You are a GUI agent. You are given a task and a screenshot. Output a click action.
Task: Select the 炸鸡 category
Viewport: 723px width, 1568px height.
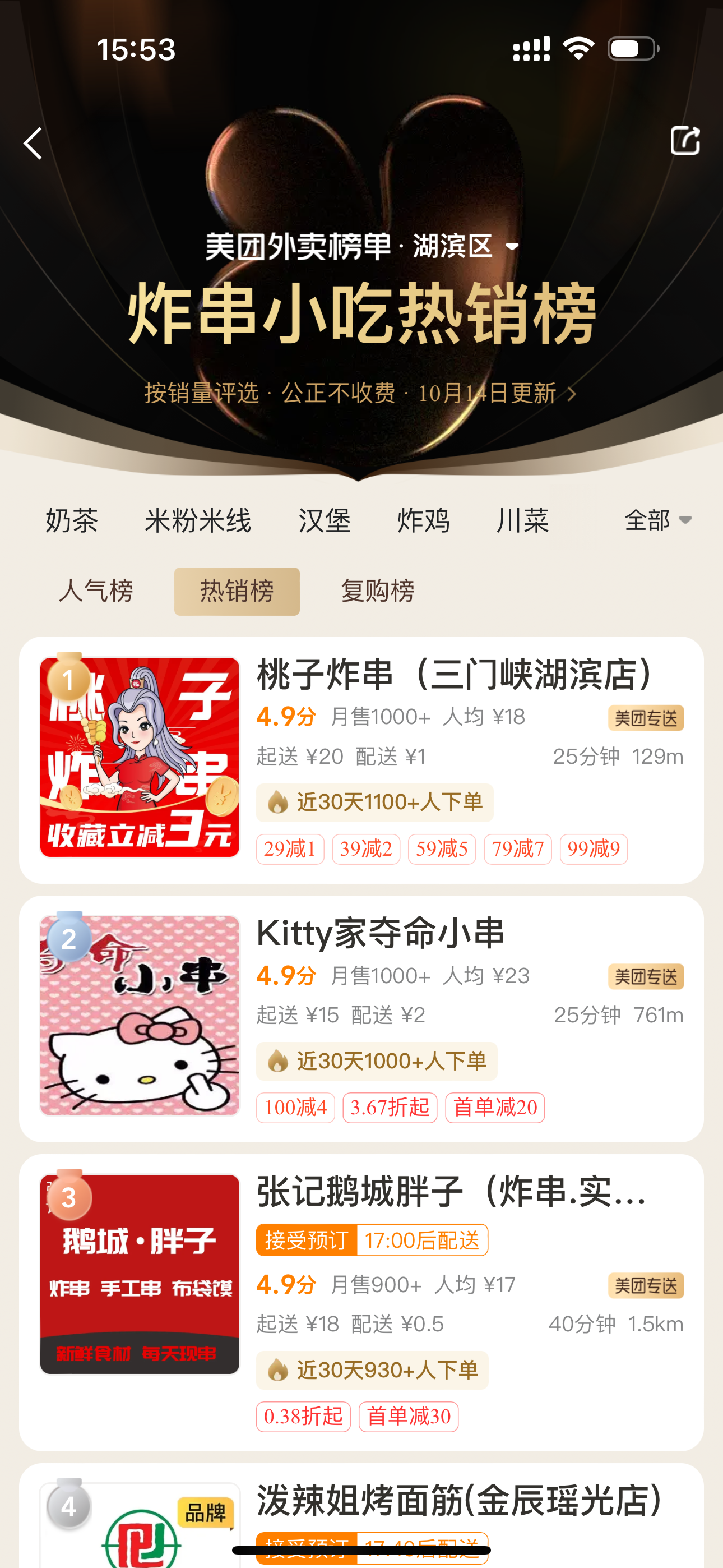424,521
